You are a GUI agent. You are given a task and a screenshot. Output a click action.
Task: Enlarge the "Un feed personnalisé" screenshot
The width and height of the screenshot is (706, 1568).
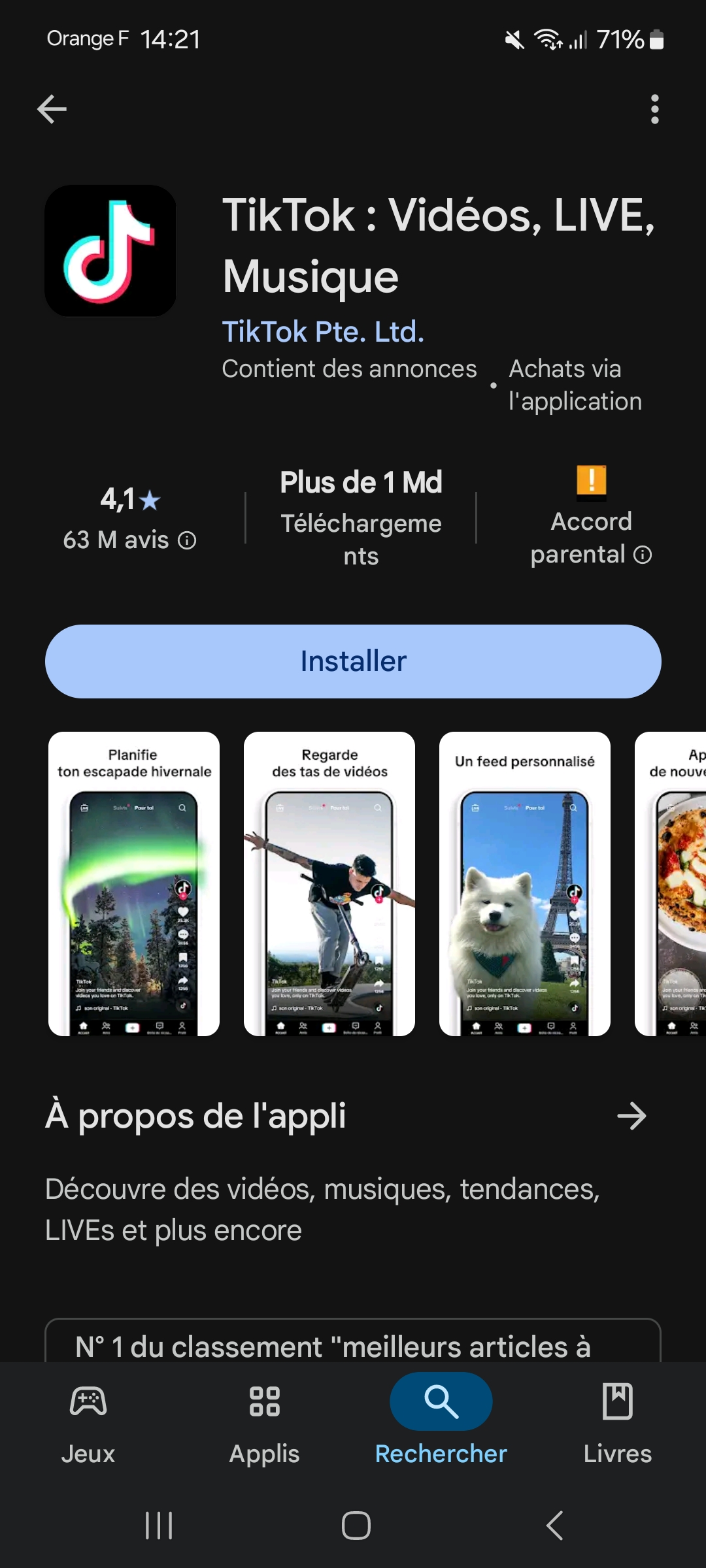(525, 883)
